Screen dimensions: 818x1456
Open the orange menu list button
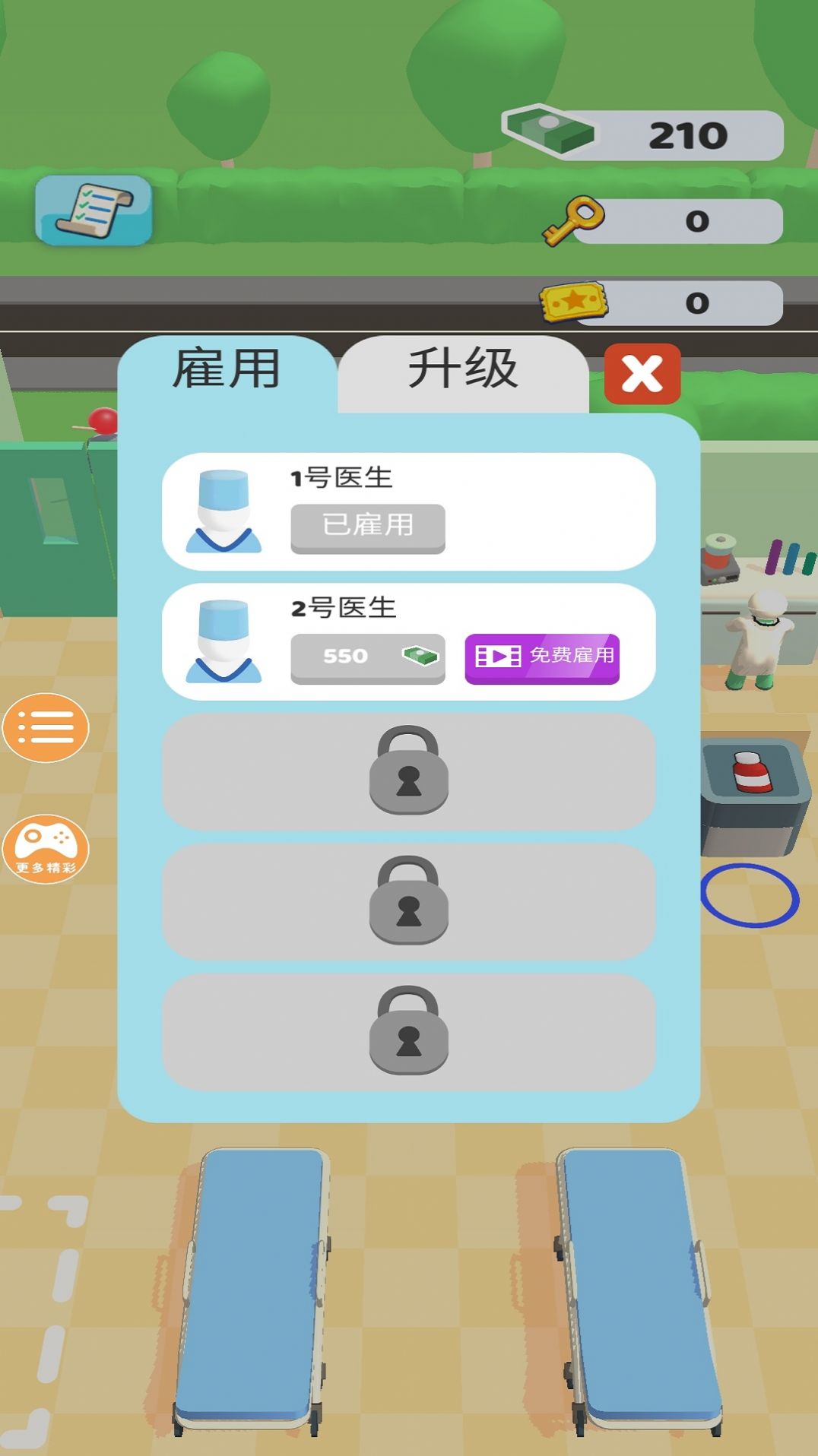(46, 728)
